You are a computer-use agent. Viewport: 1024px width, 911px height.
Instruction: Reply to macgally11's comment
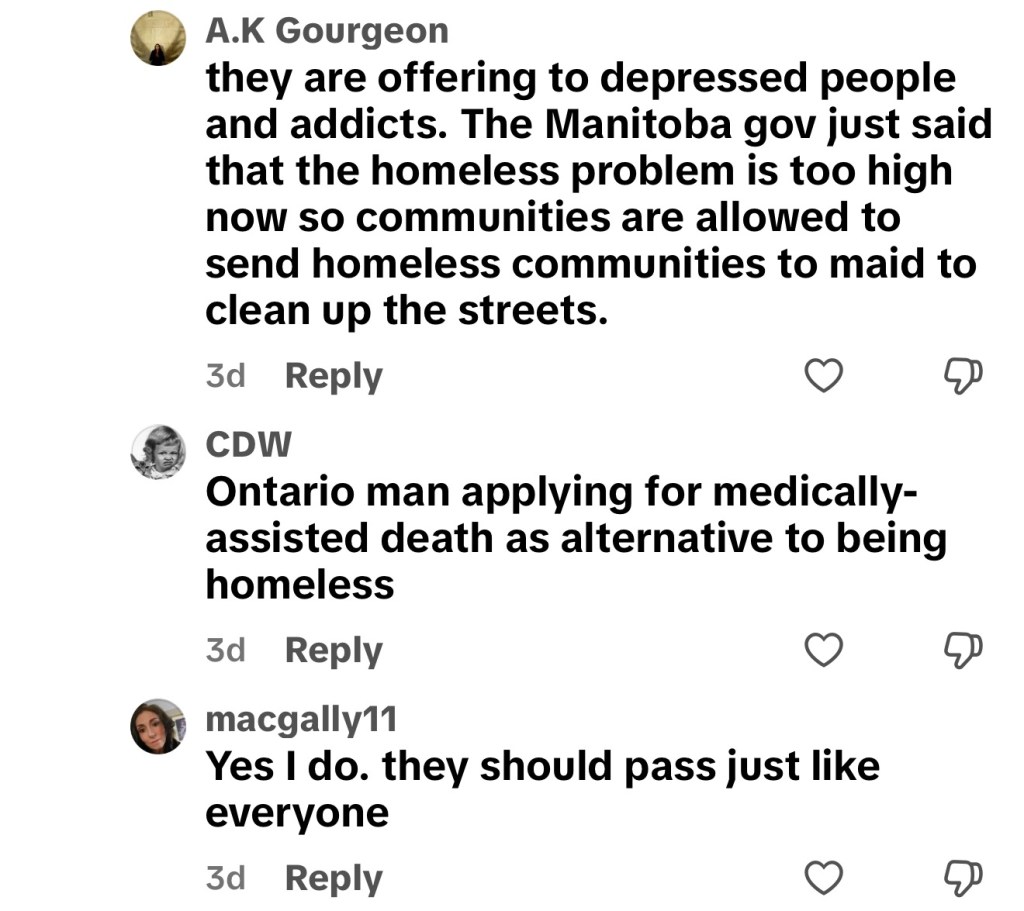pyautogui.click(x=333, y=879)
